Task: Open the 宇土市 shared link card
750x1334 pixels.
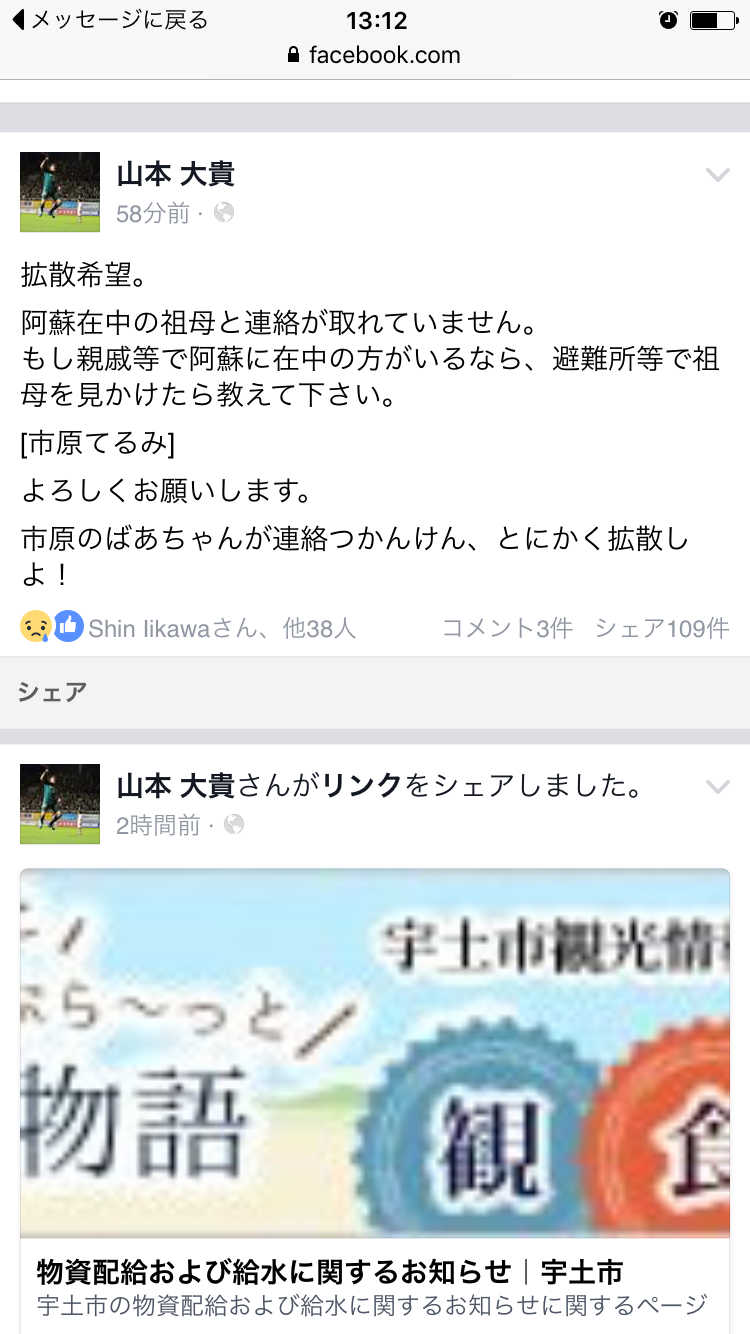Action: [x=374, y=1100]
